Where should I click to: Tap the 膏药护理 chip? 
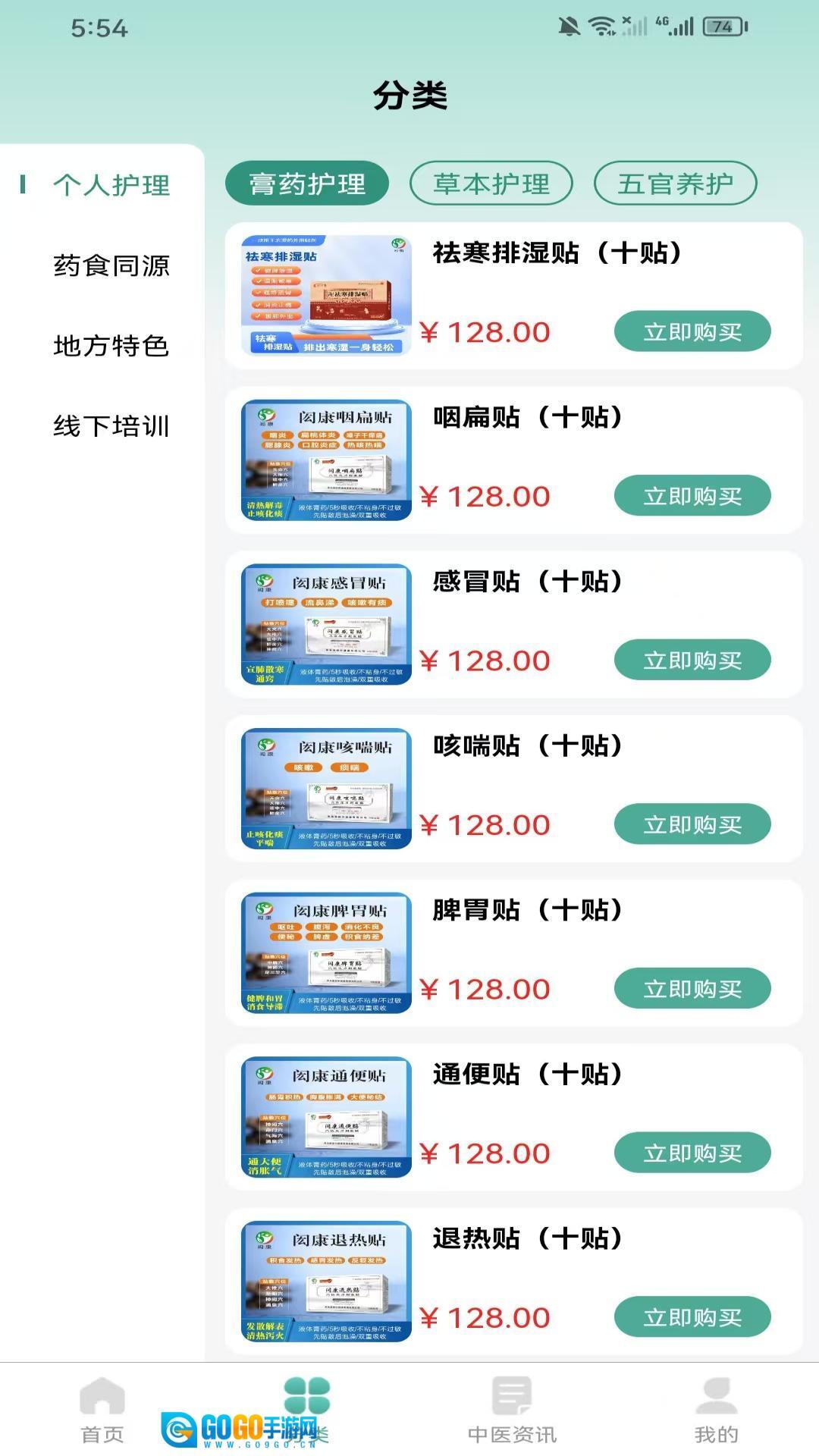point(307,184)
